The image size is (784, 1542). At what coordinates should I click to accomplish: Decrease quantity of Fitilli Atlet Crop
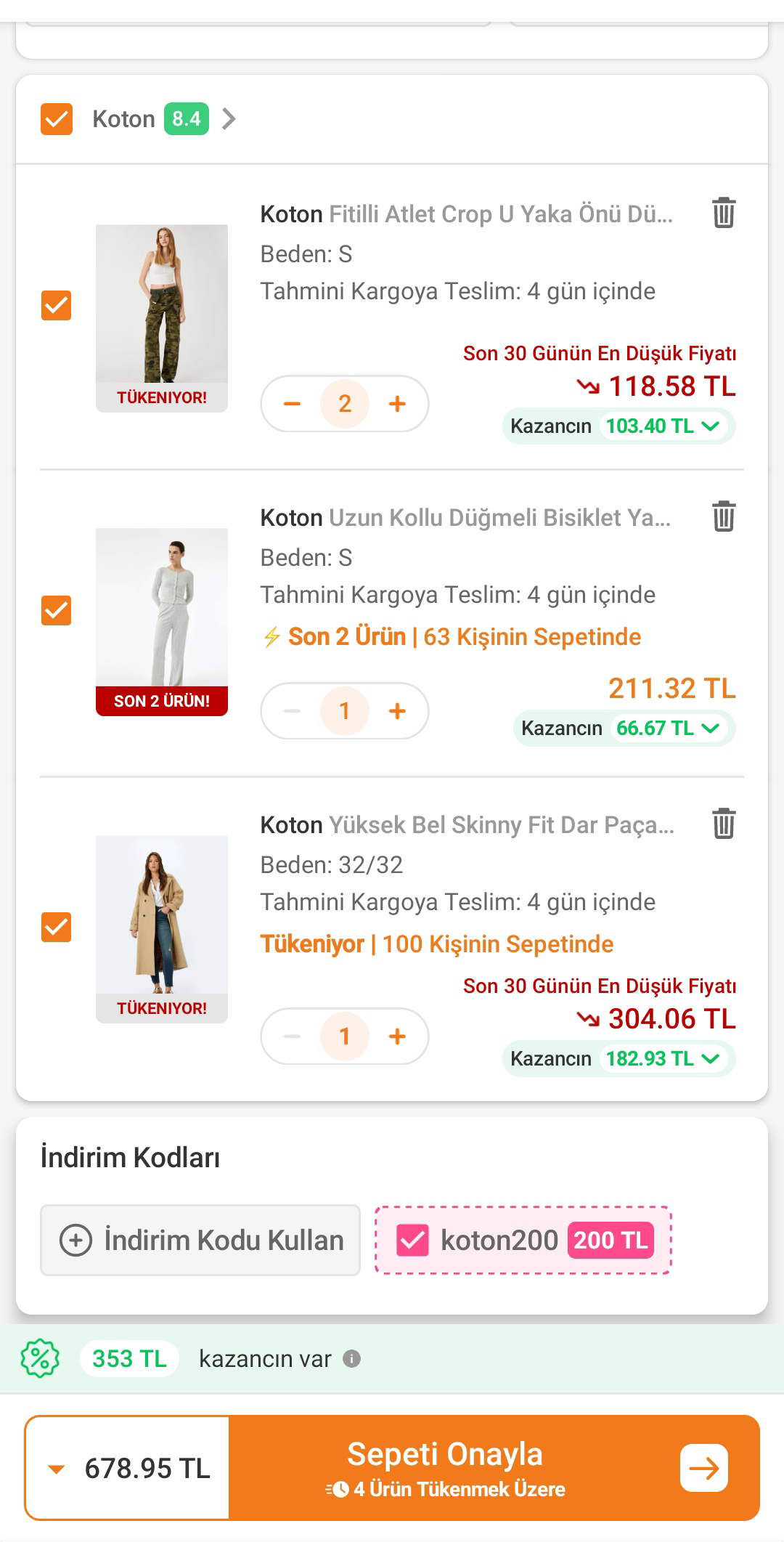pos(292,404)
